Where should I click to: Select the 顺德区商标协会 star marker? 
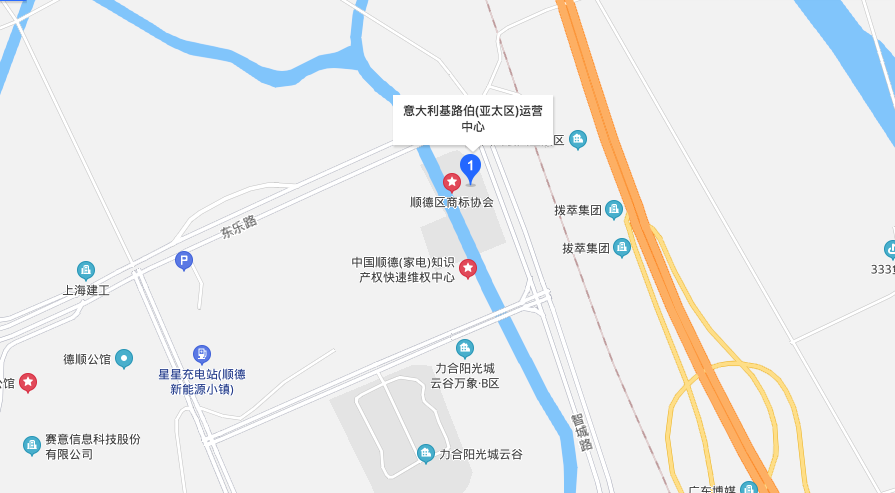[x=452, y=182]
